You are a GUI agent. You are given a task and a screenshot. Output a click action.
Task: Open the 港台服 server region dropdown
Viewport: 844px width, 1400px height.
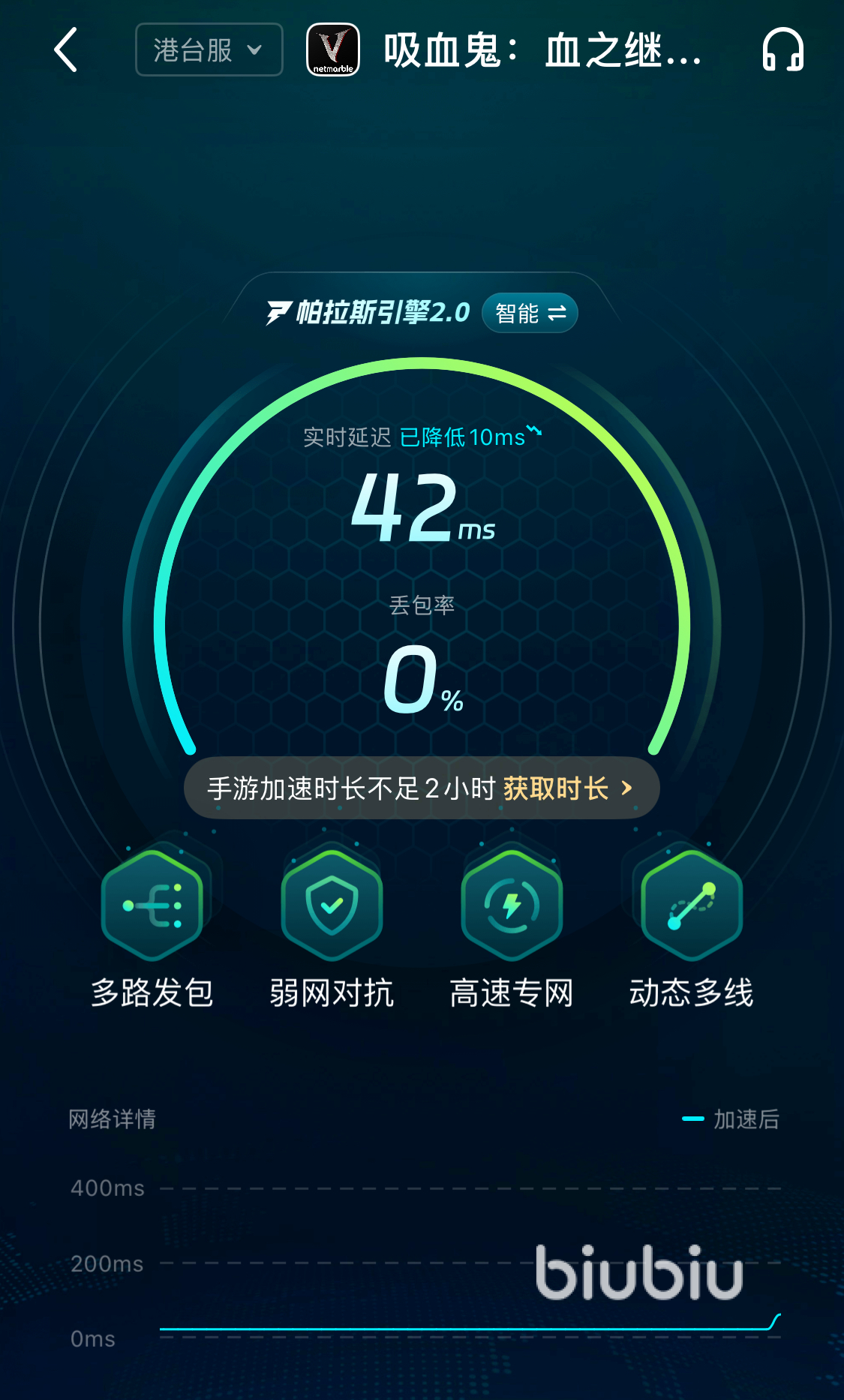[x=209, y=50]
